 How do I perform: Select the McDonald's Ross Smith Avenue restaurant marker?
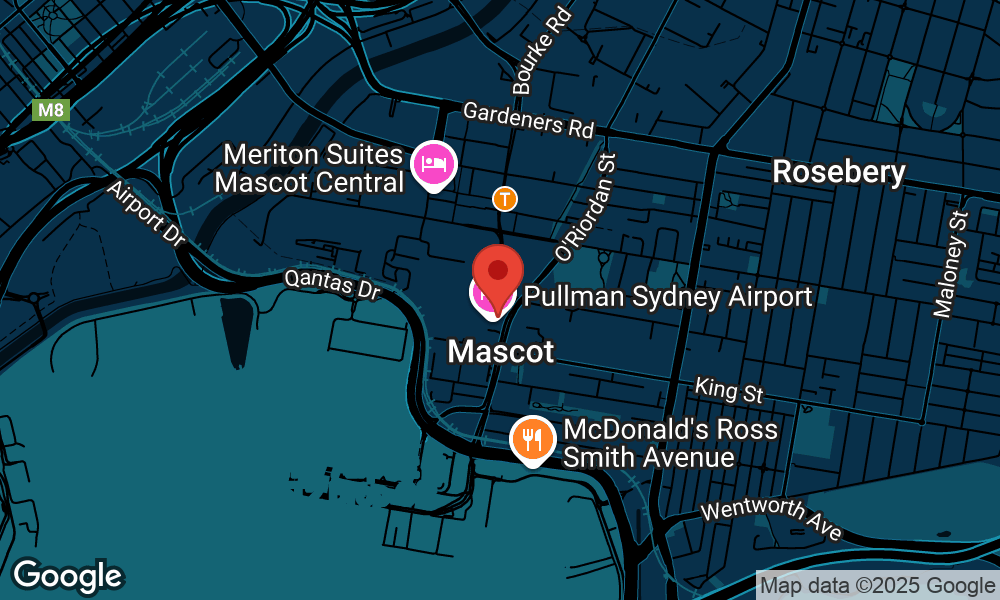click(532, 438)
